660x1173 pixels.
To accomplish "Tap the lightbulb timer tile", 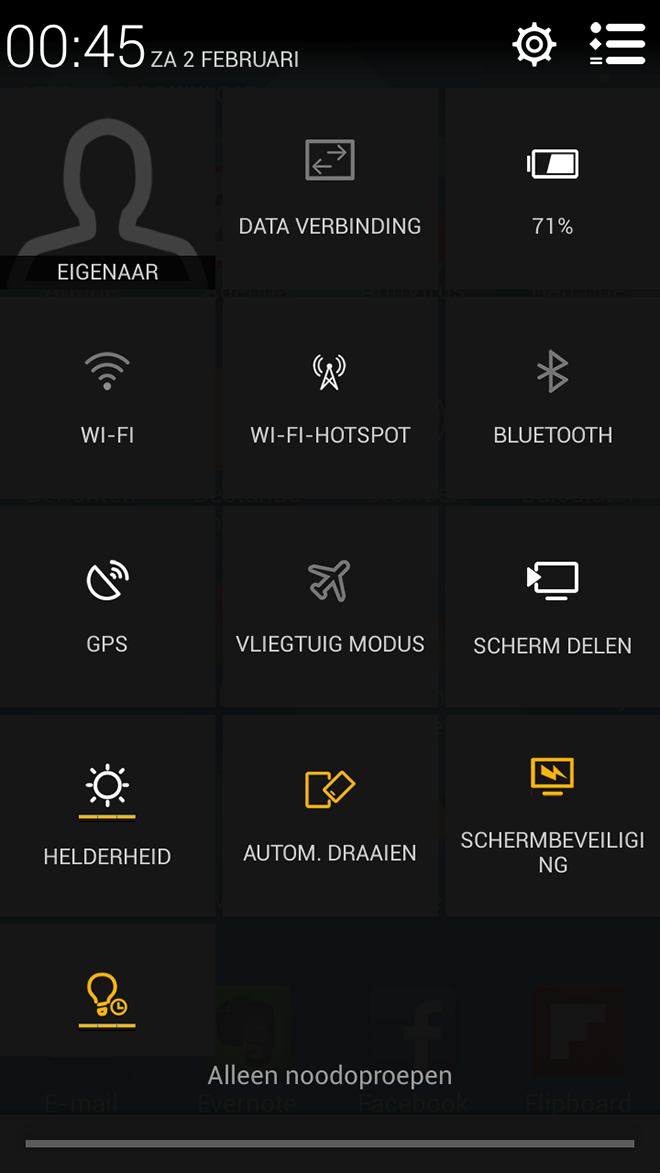I will tap(108, 990).
